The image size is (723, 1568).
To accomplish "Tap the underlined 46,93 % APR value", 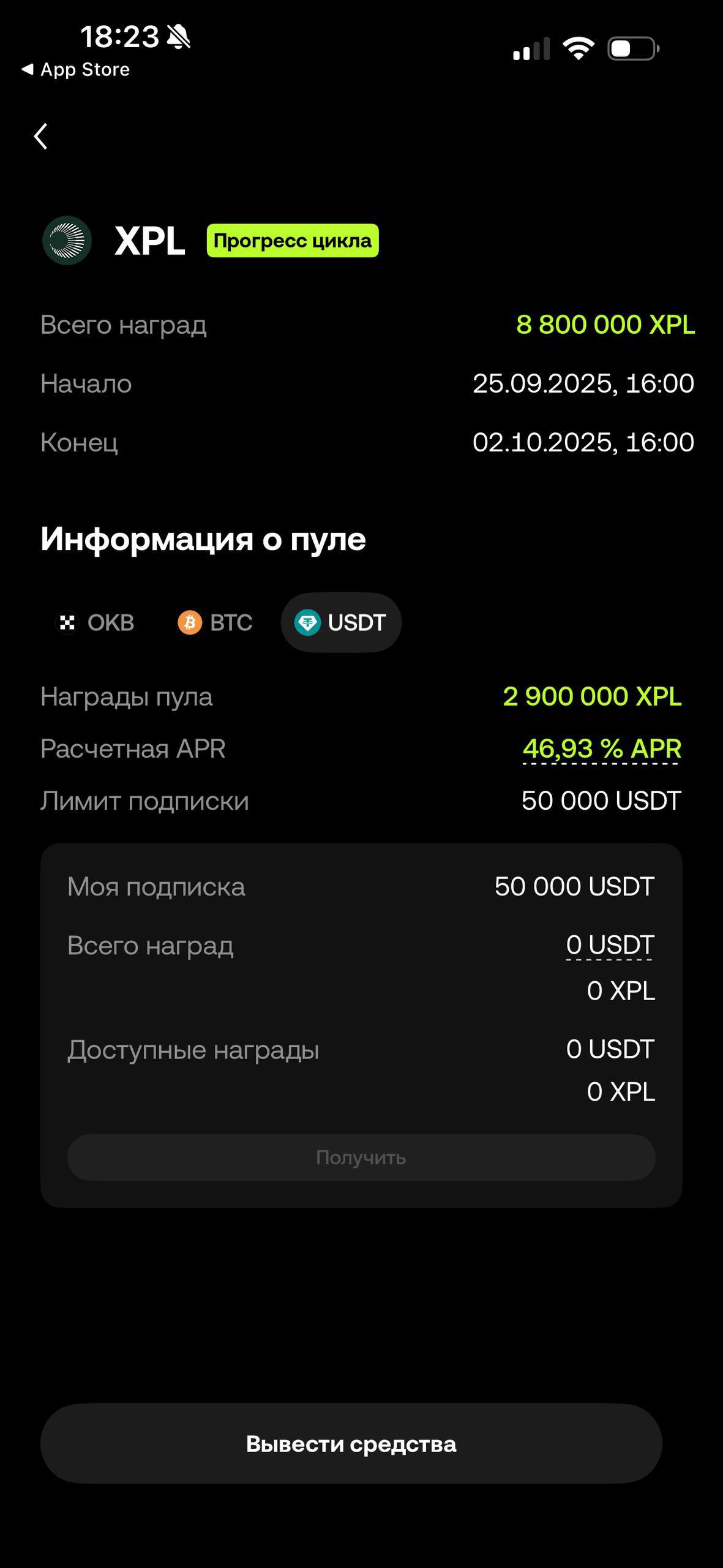I will click(601, 748).
